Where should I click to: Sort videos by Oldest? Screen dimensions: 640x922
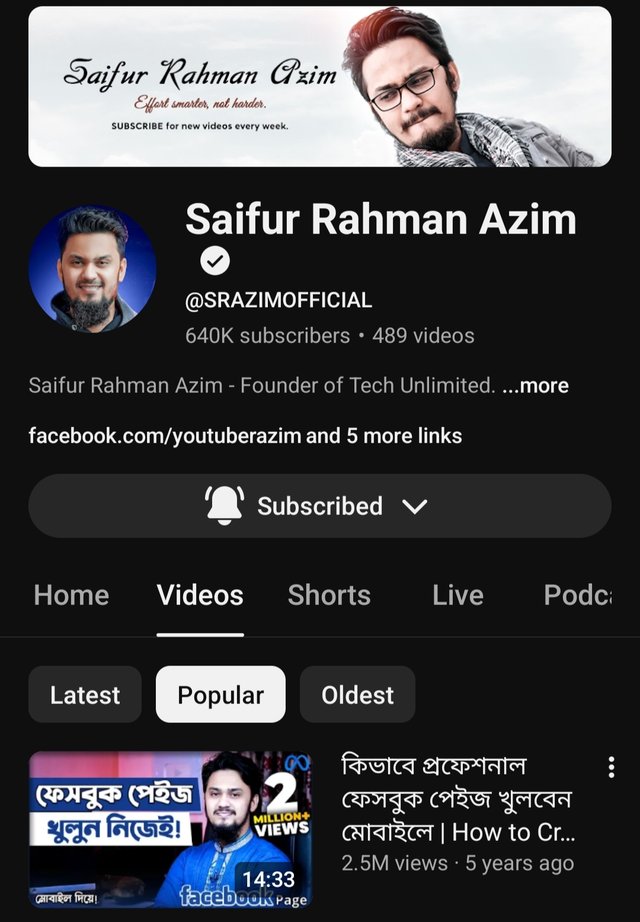[x=357, y=695]
